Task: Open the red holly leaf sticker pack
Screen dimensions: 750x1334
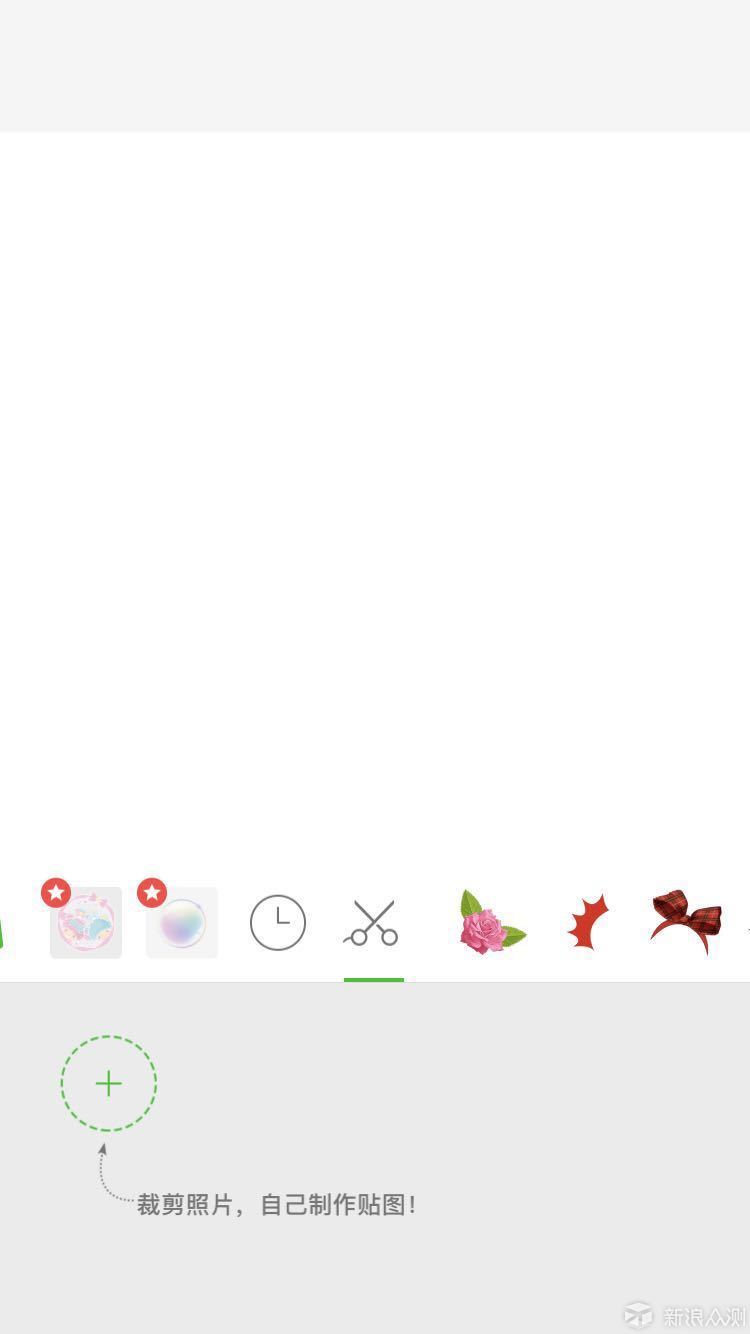Action: click(x=588, y=922)
